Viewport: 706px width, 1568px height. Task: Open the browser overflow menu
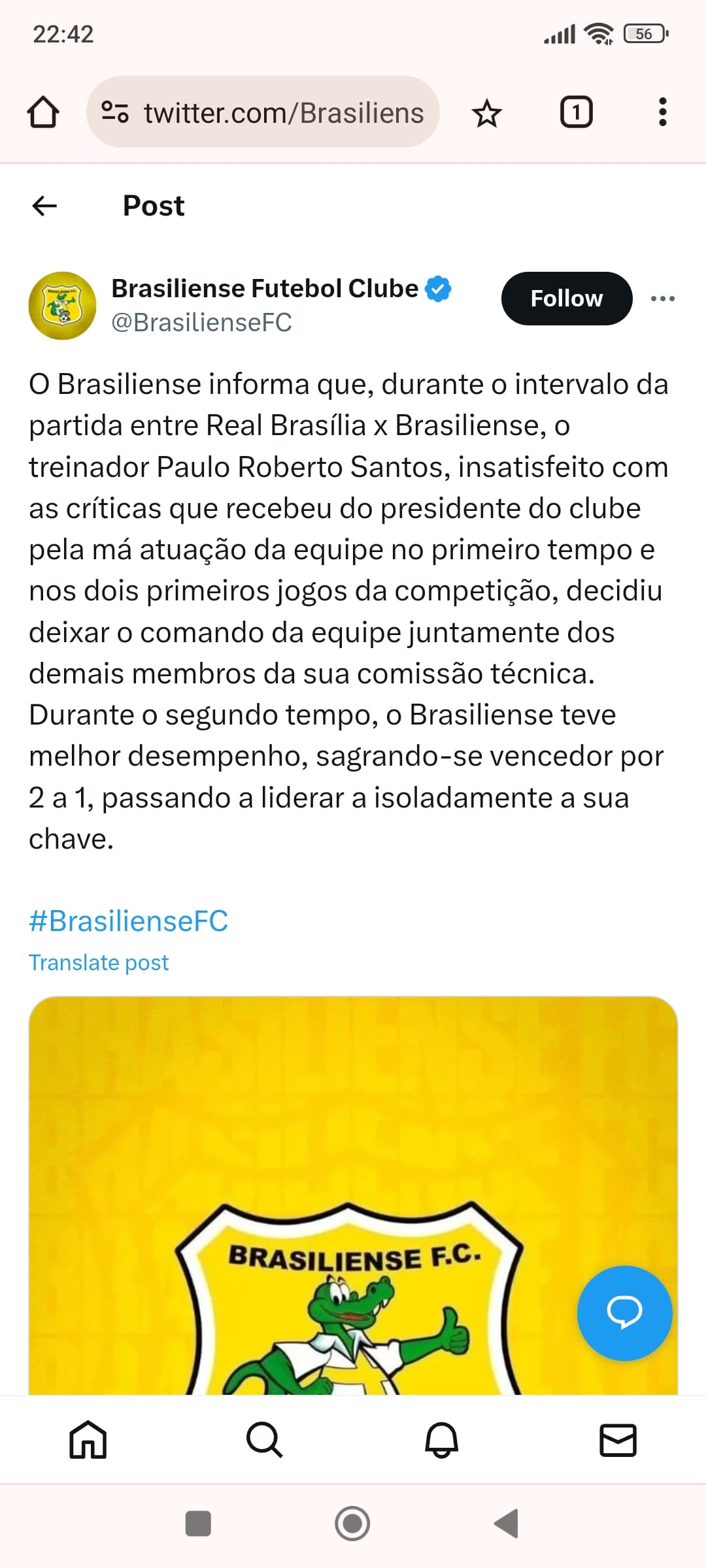point(662,112)
